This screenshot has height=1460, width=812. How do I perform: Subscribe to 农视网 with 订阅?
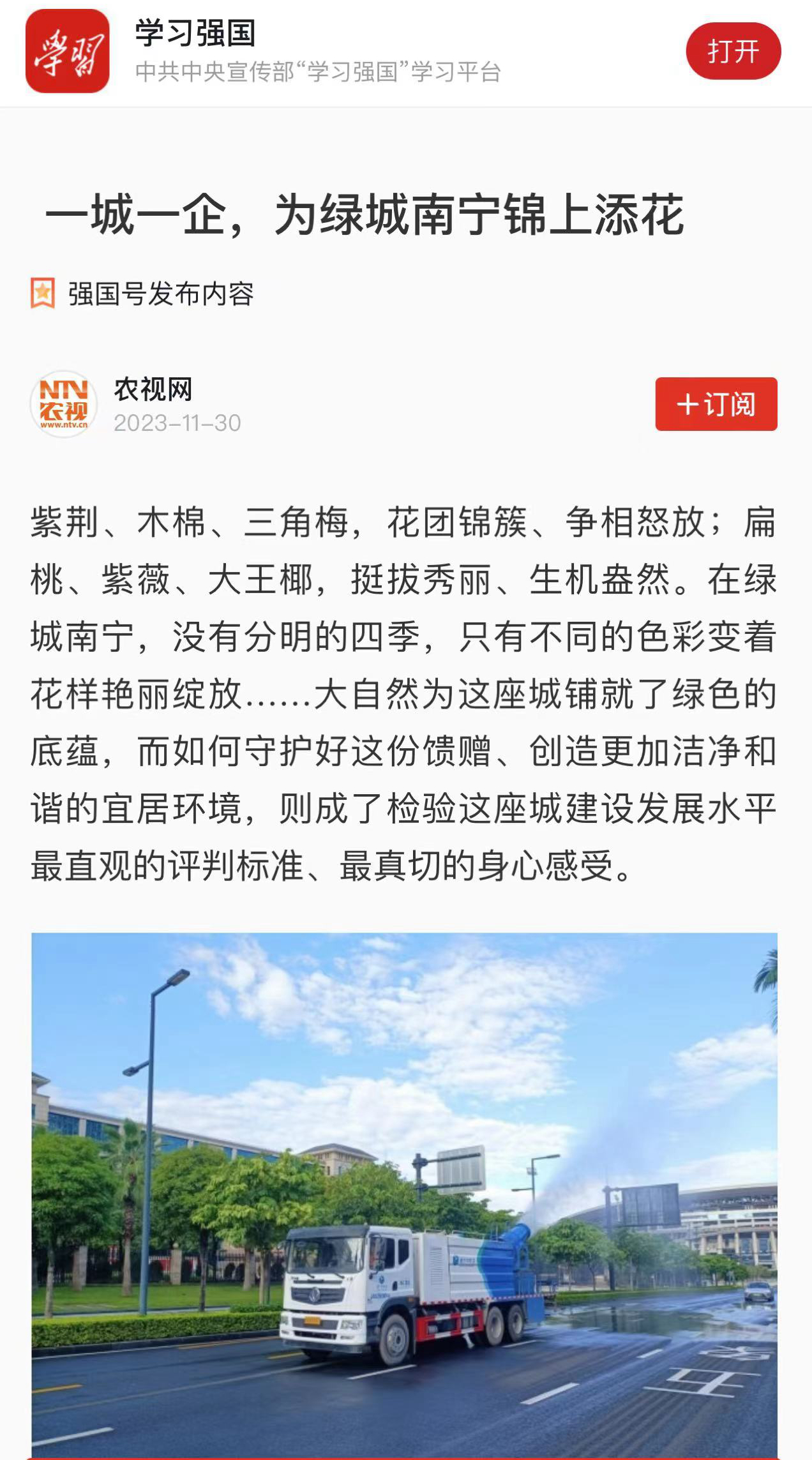[x=716, y=404]
